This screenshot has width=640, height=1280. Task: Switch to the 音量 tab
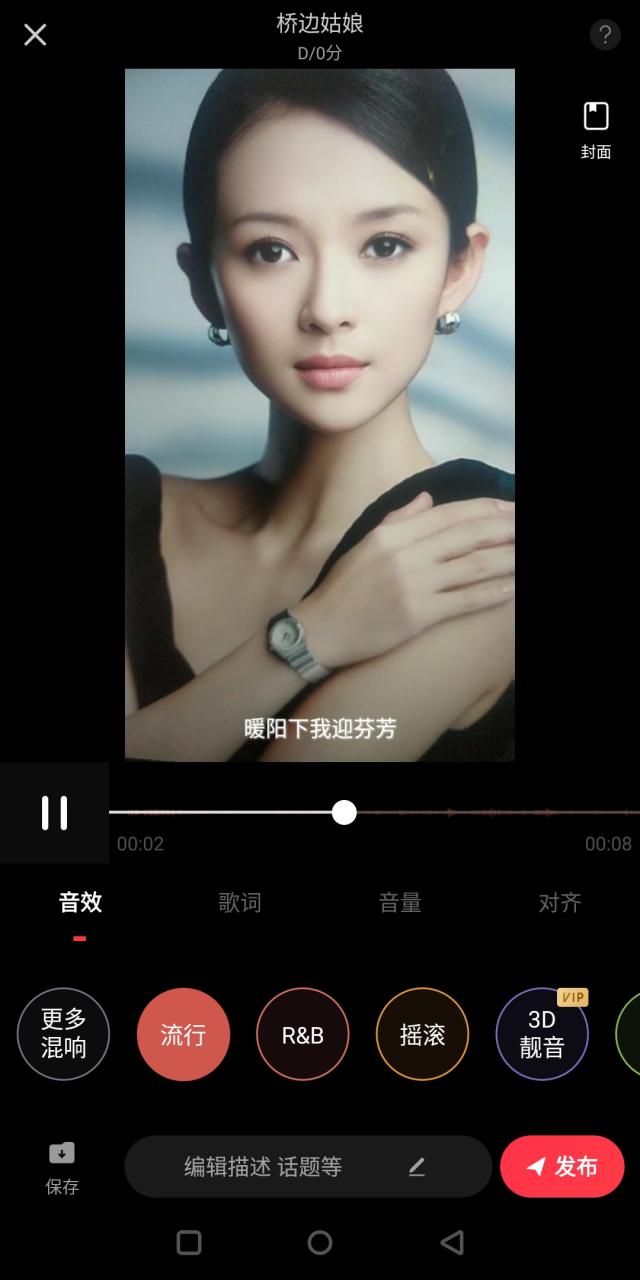coord(400,903)
